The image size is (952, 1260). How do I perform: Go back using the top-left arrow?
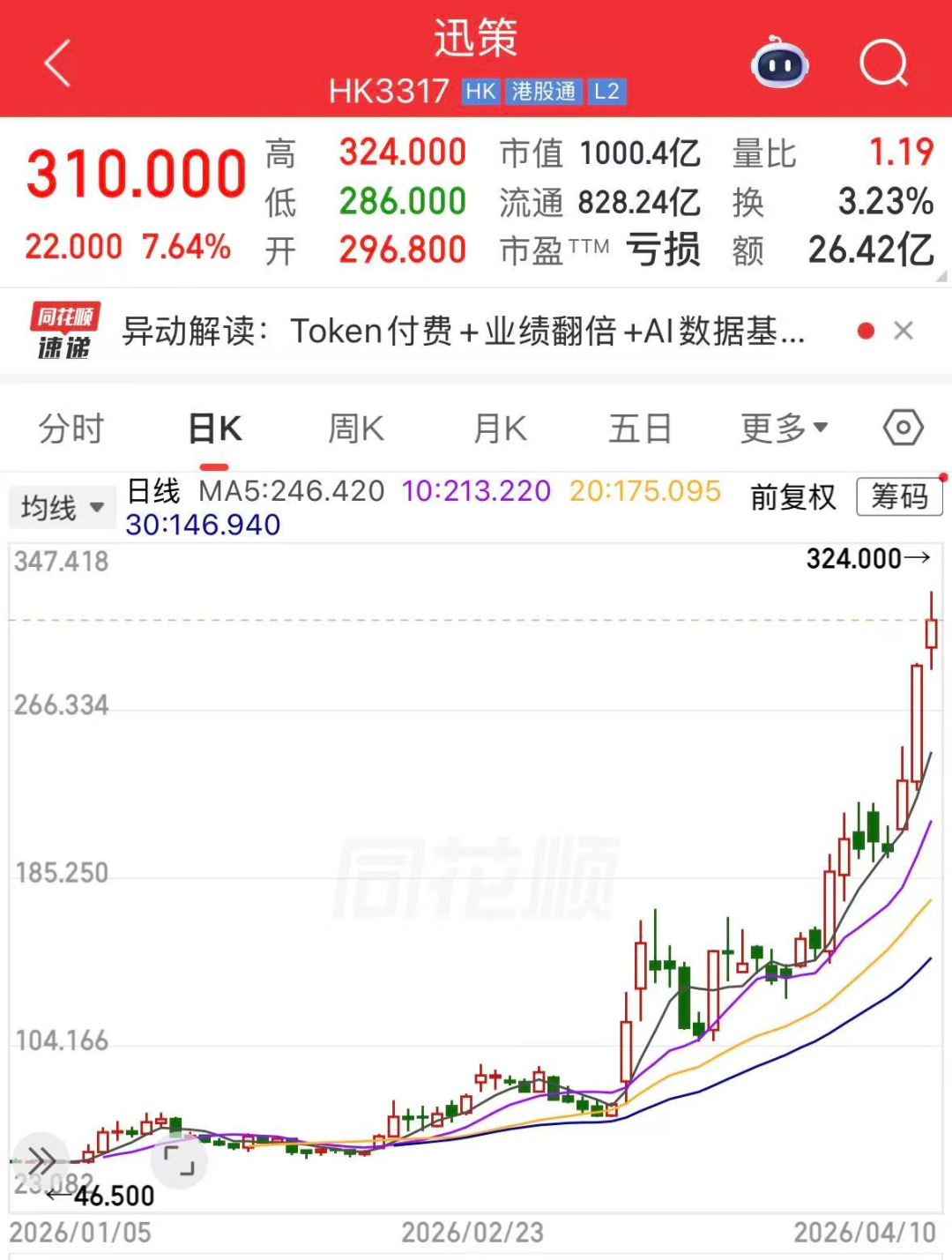(58, 63)
